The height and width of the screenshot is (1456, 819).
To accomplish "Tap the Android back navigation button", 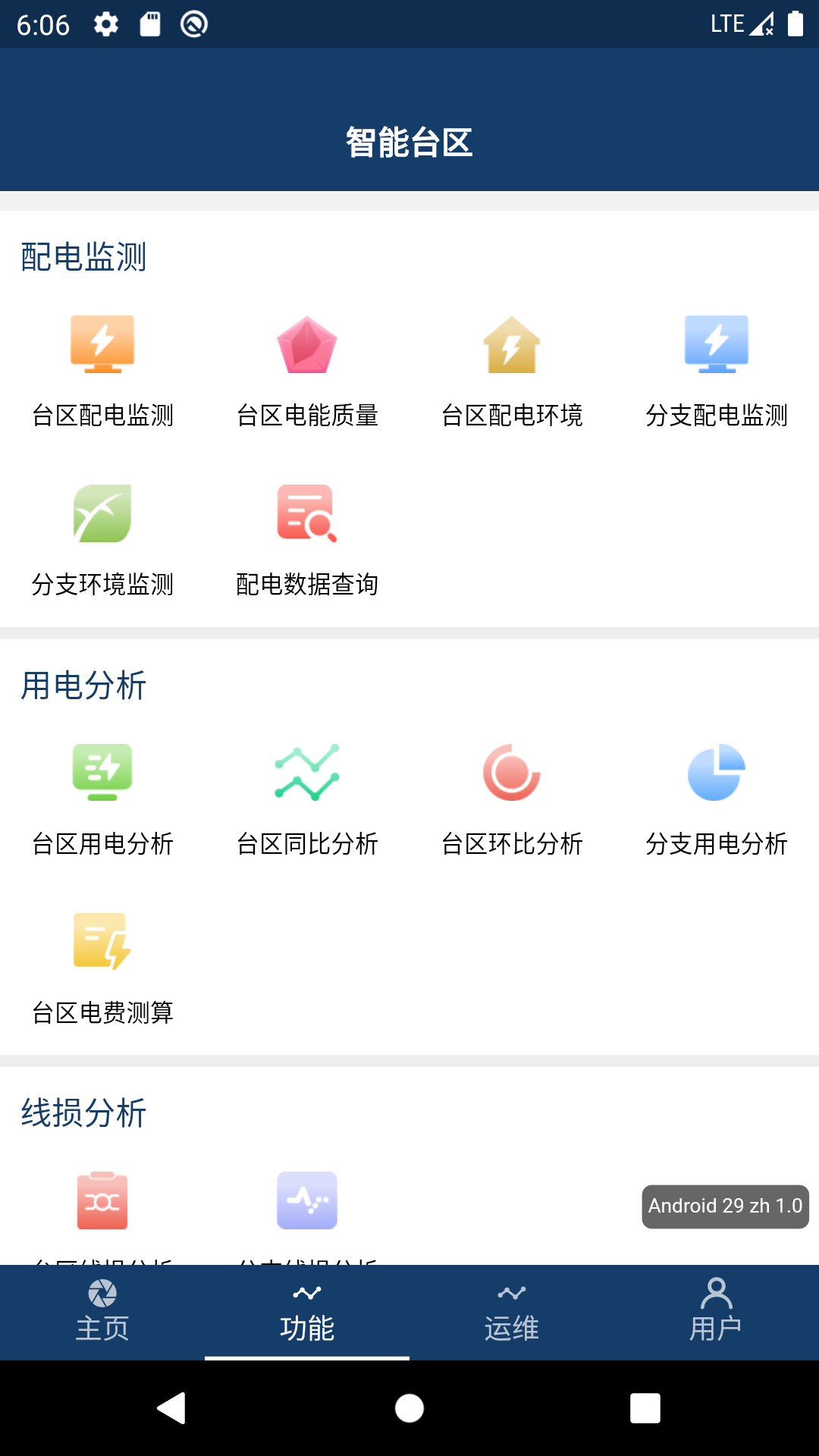I will (x=172, y=1408).
